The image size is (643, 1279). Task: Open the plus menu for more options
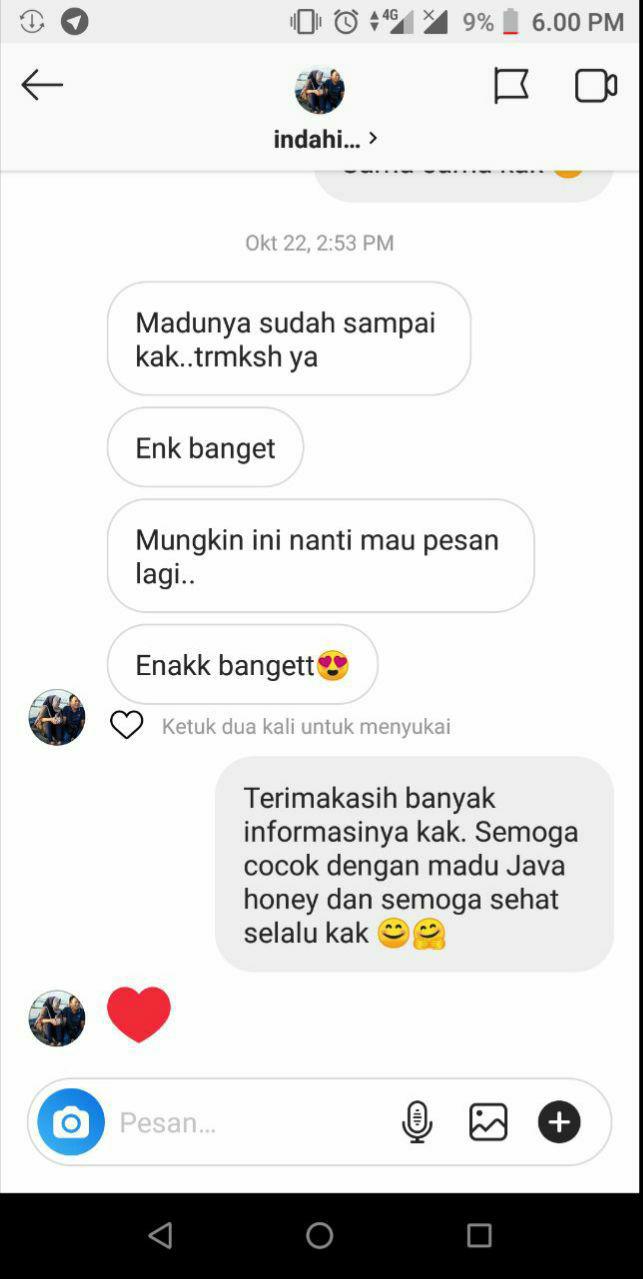tap(559, 1122)
